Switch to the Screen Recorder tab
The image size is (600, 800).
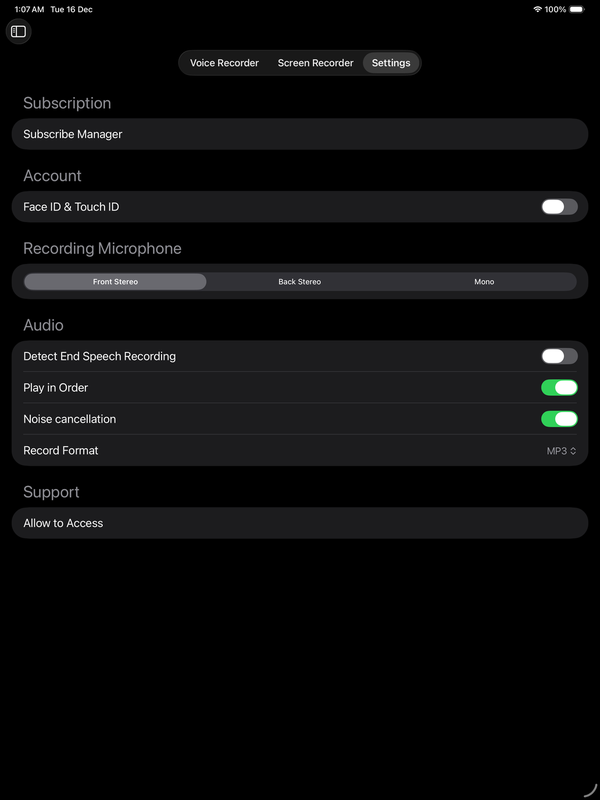(x=315, y=63)
